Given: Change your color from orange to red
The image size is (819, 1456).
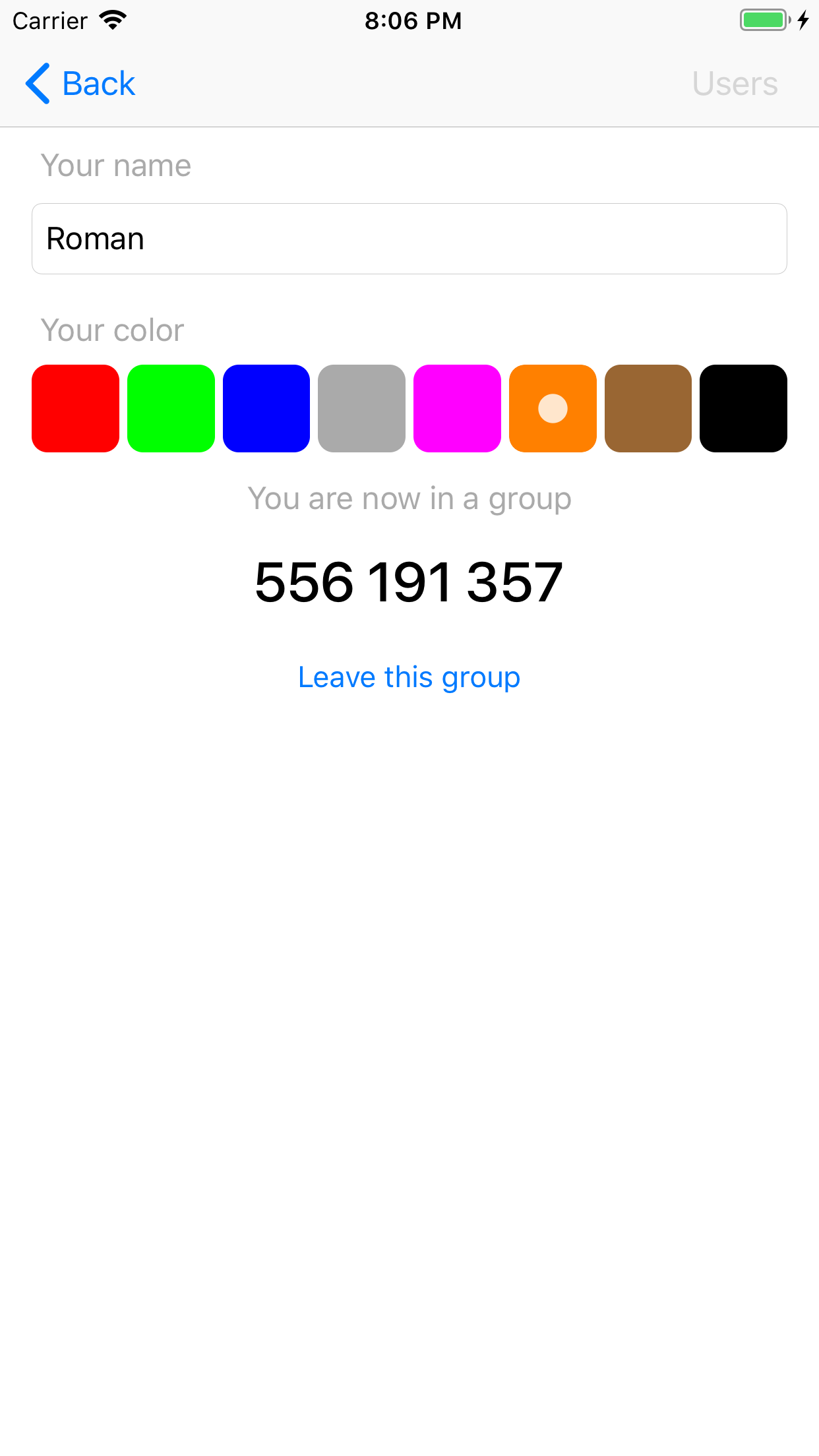Looking at the screenshot, I should (75, 408).
